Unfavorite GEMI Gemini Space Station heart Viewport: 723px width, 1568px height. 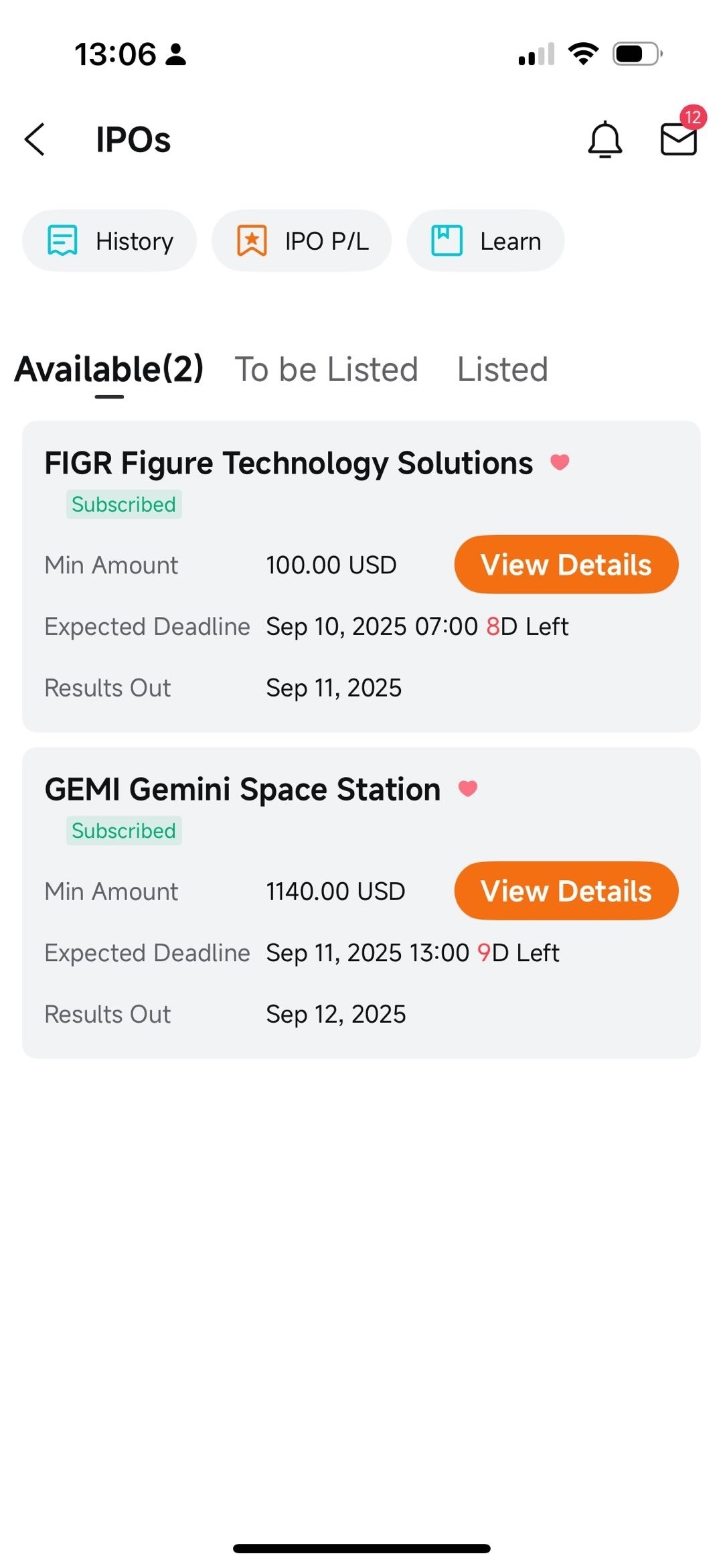pos(467,789)
